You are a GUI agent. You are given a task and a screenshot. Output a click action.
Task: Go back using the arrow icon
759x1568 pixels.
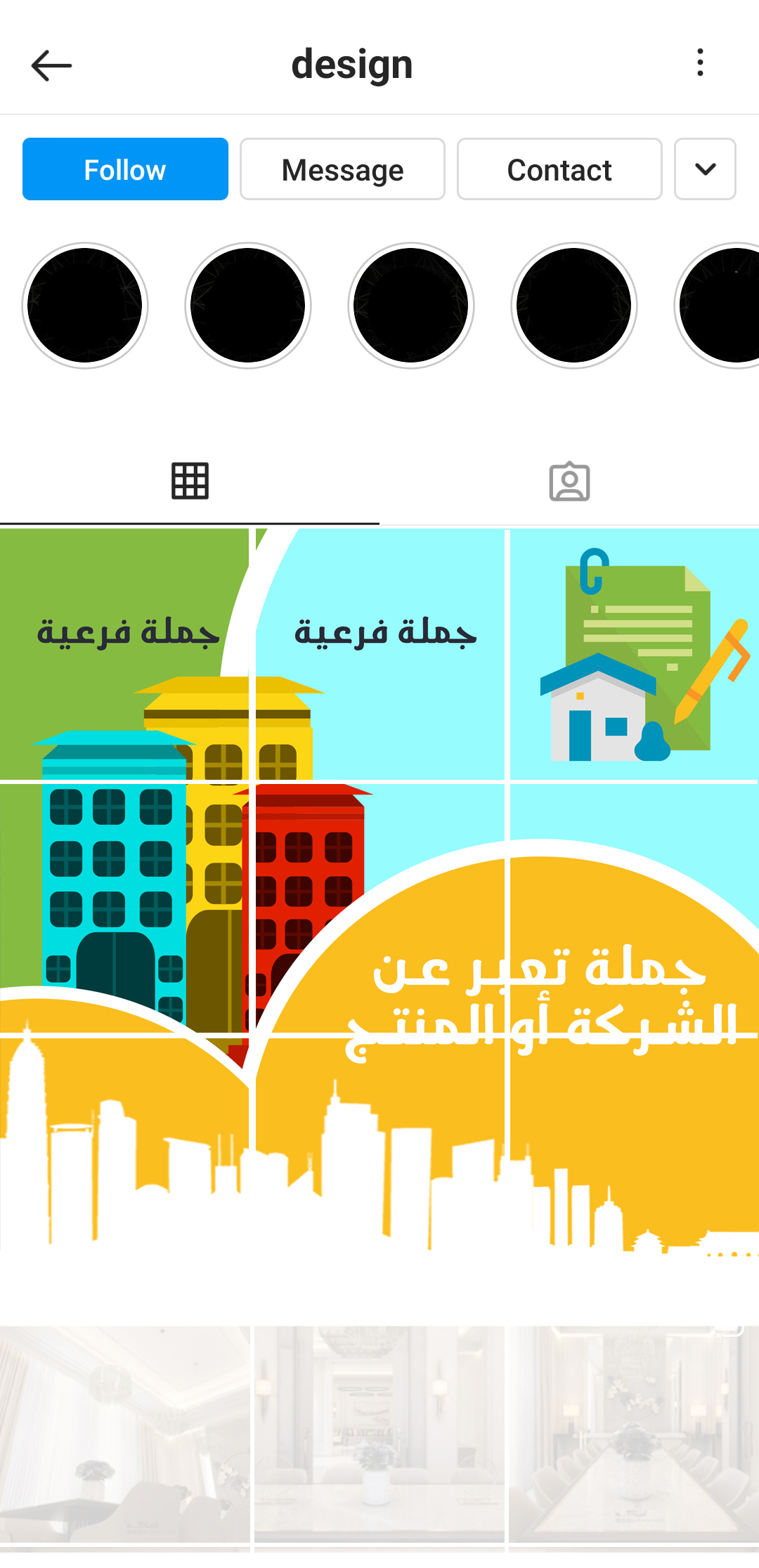pyautogui.click(x=51, y=65)
